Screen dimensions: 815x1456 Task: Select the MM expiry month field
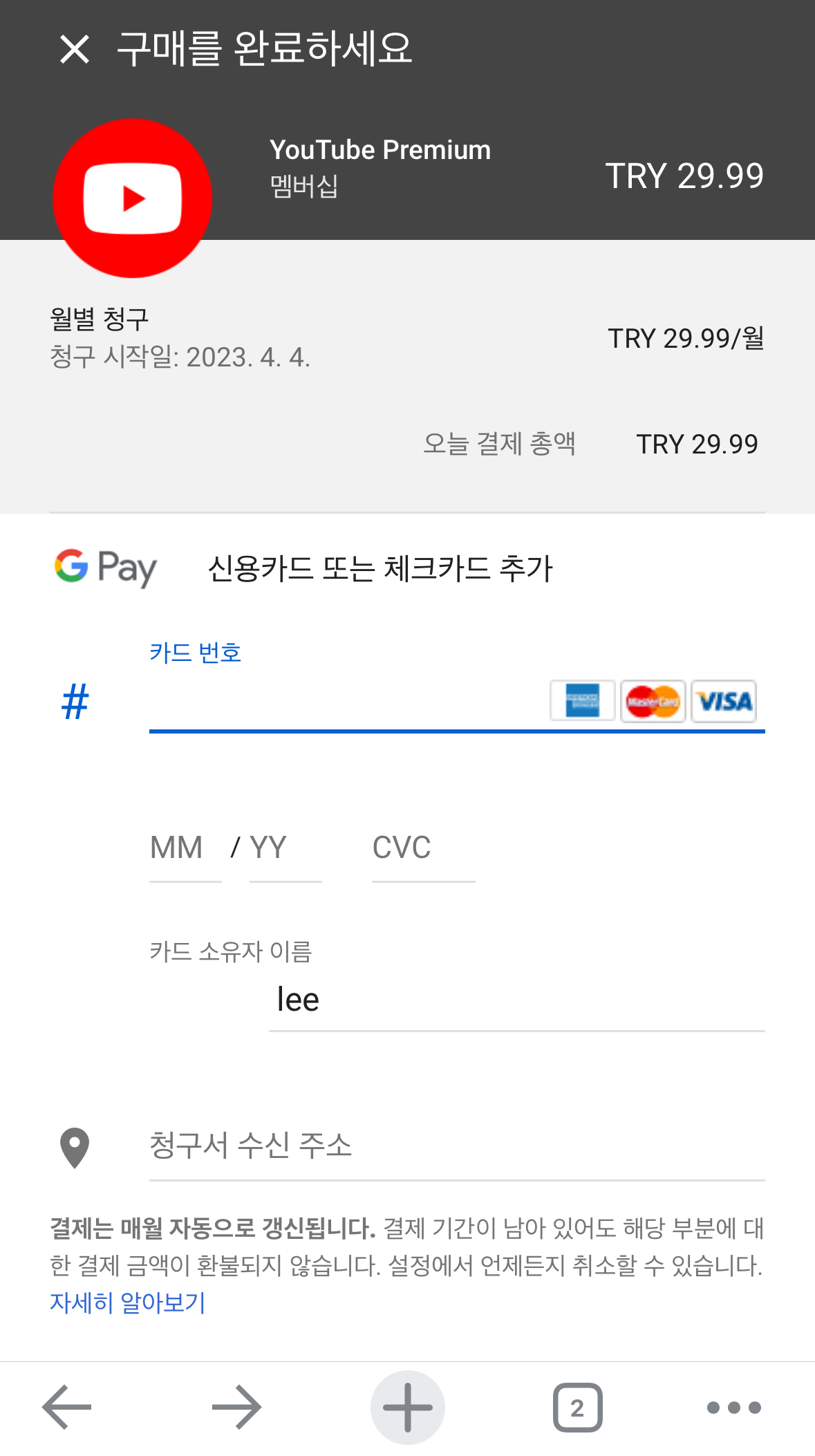(185, 848)
